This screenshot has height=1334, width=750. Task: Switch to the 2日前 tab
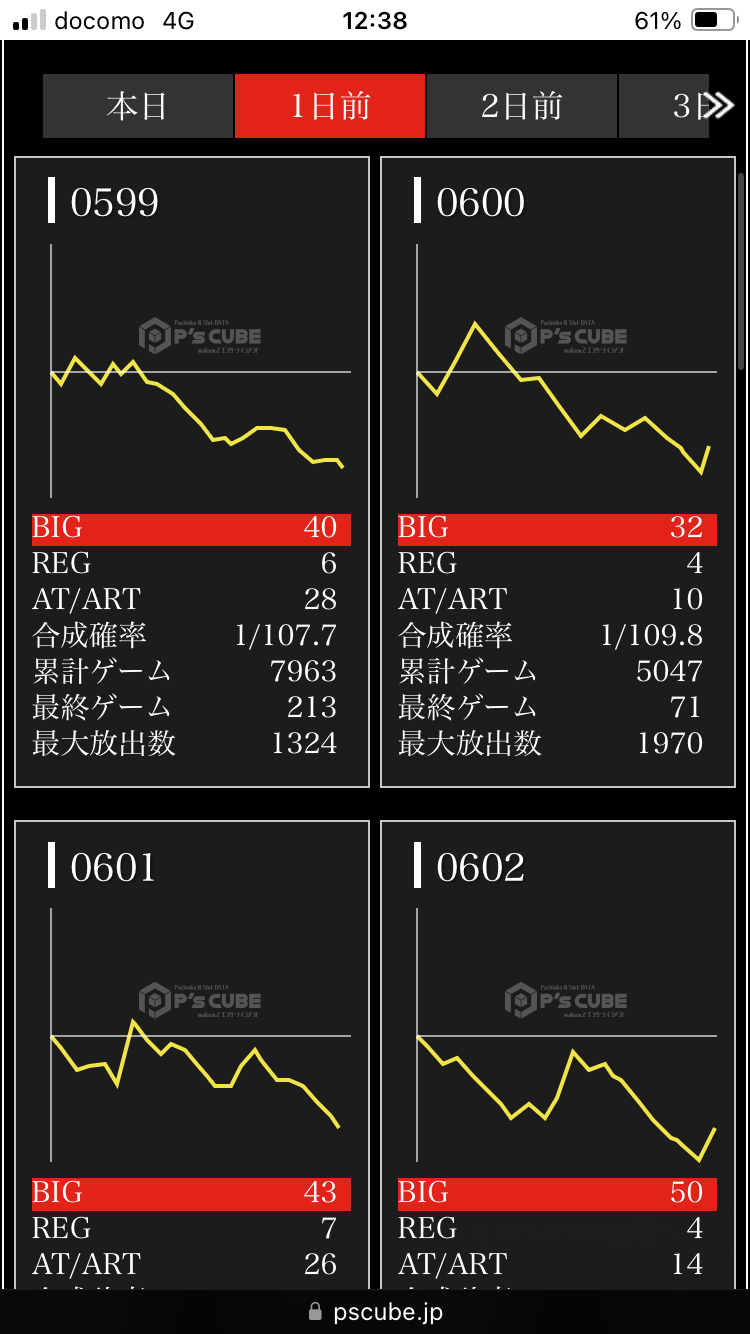[x=521, y=106]
